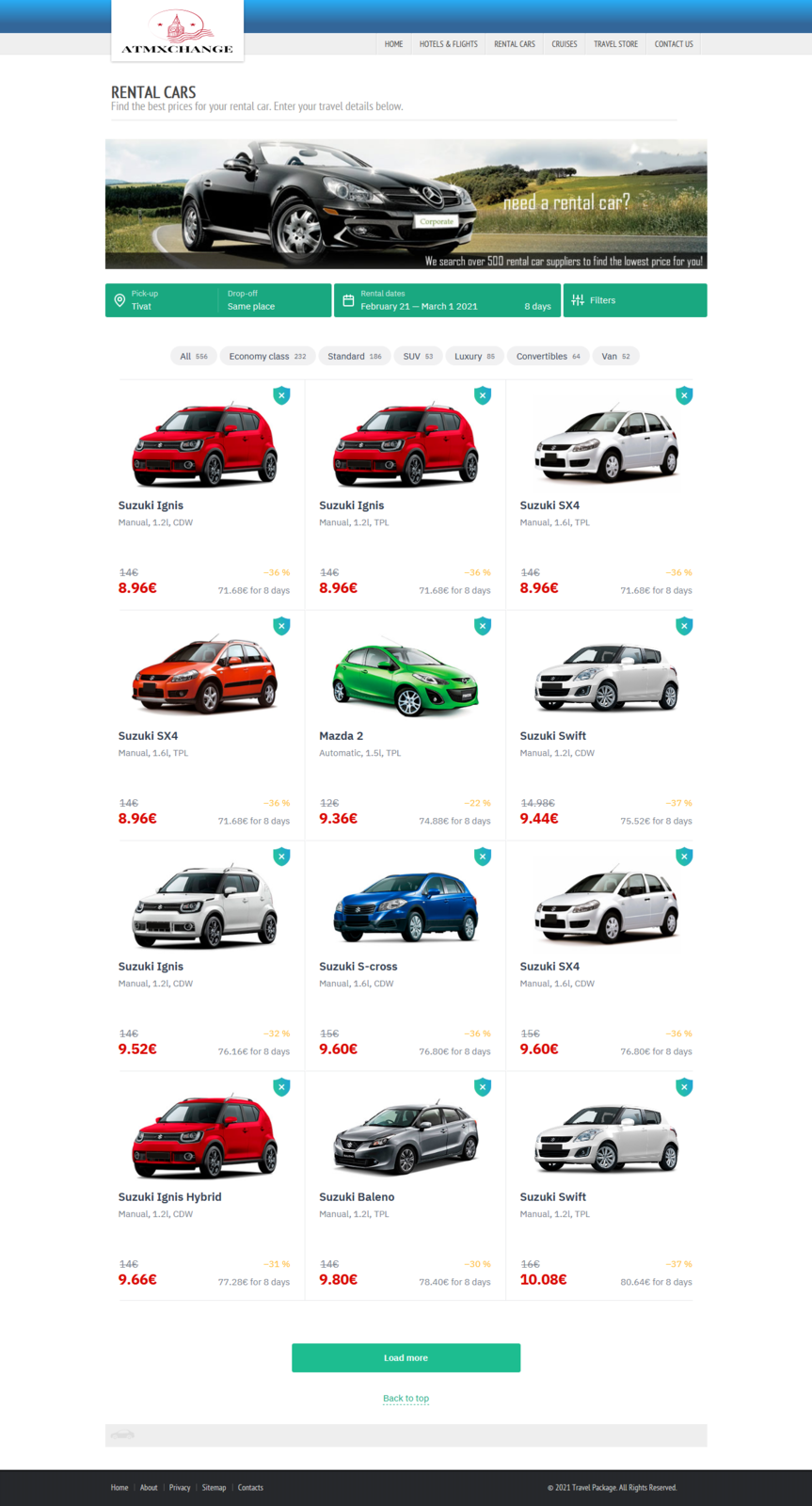Open the Contact Us page

coord(674,44)
